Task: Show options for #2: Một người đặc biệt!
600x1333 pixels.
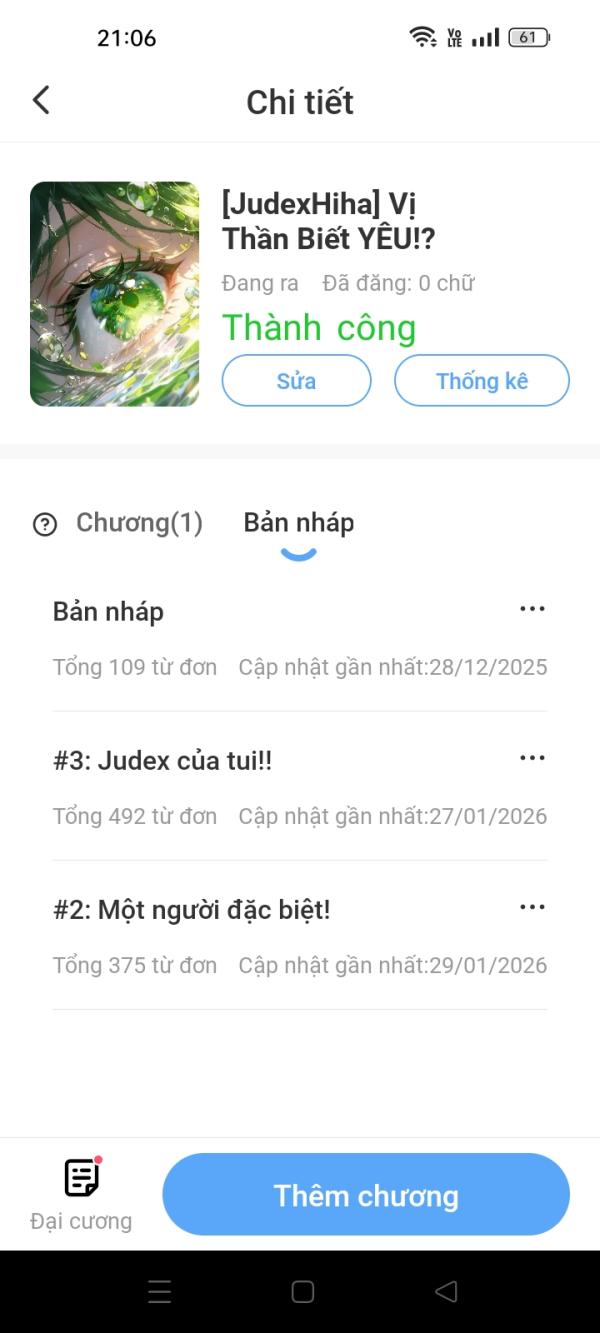Action: click(x=532, y=907)
